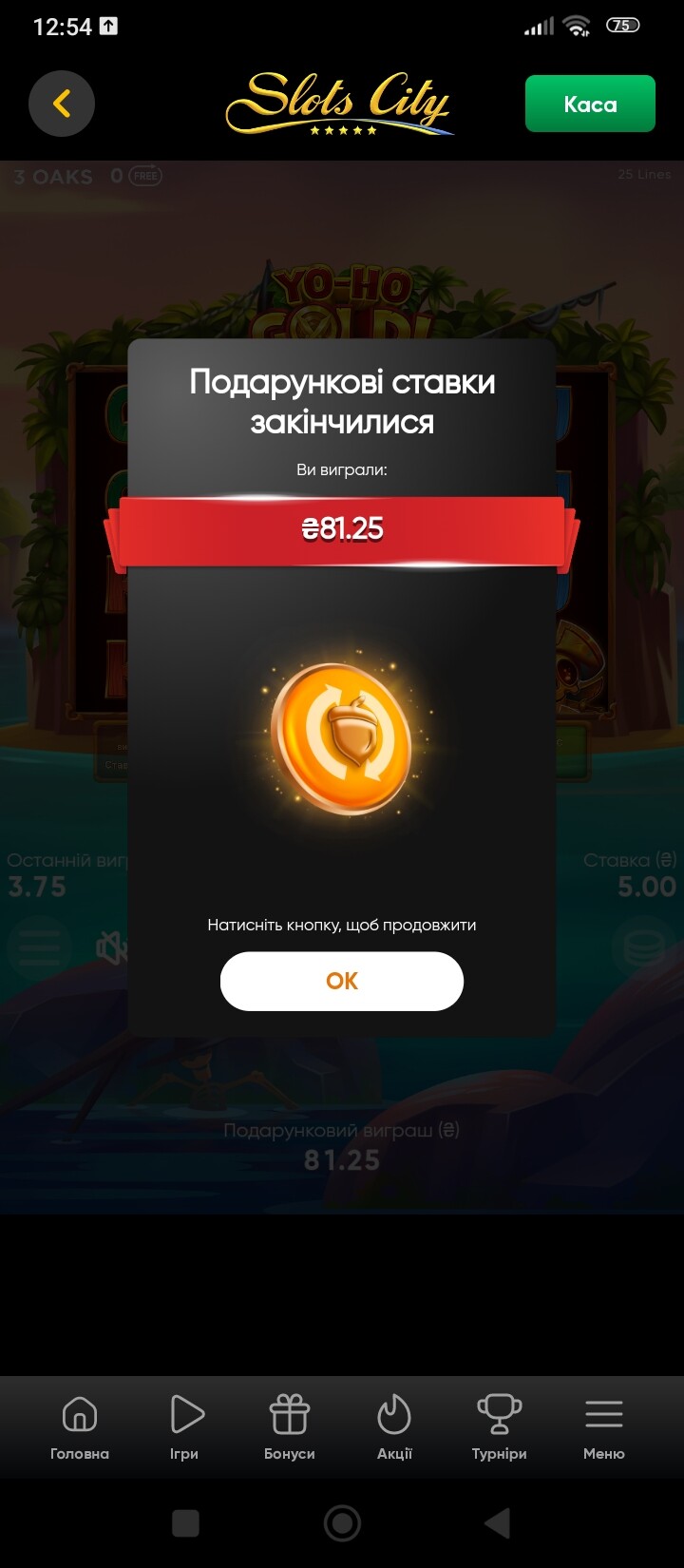
Task: Tap the system back triangle
Action: pos(498,1523)
